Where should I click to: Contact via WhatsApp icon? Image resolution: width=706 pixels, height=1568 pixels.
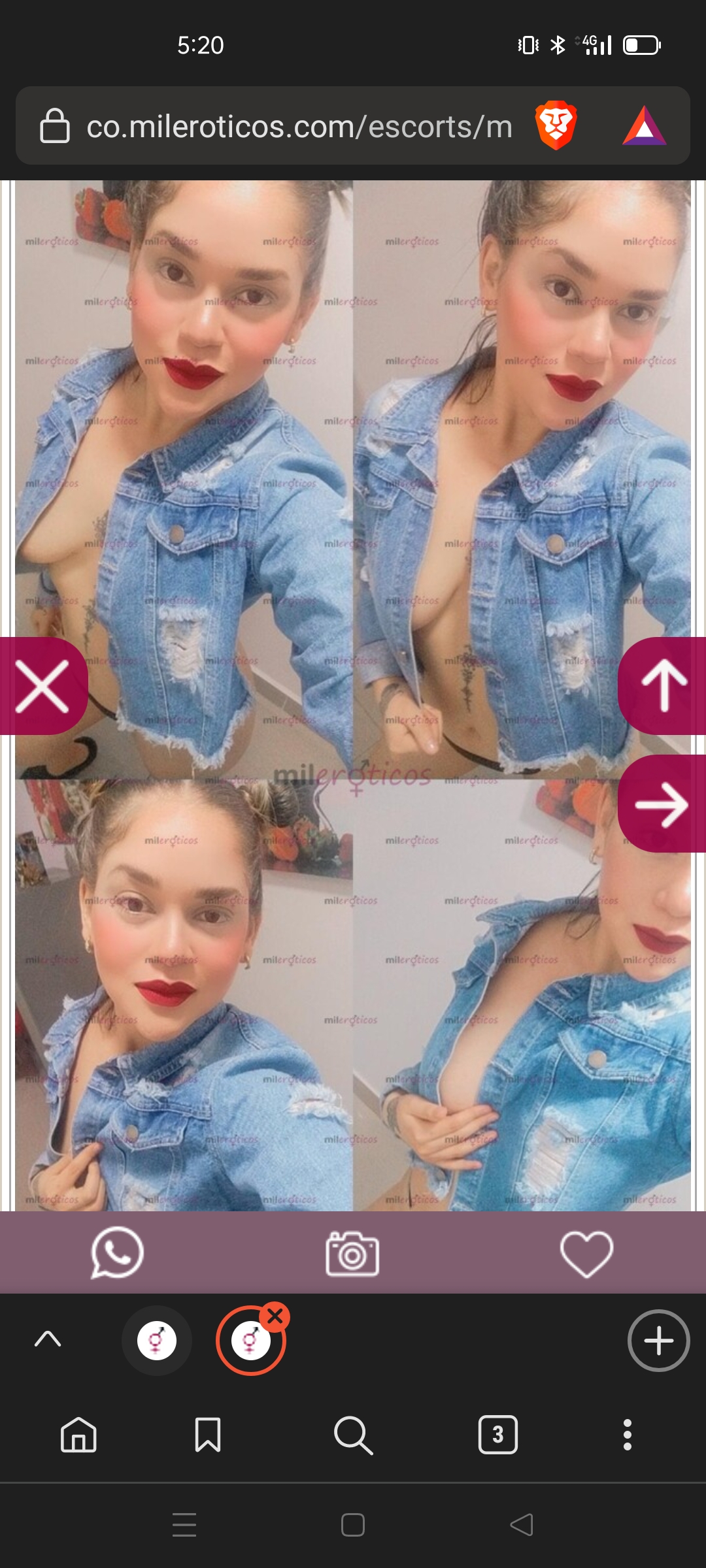[117, 1252]
